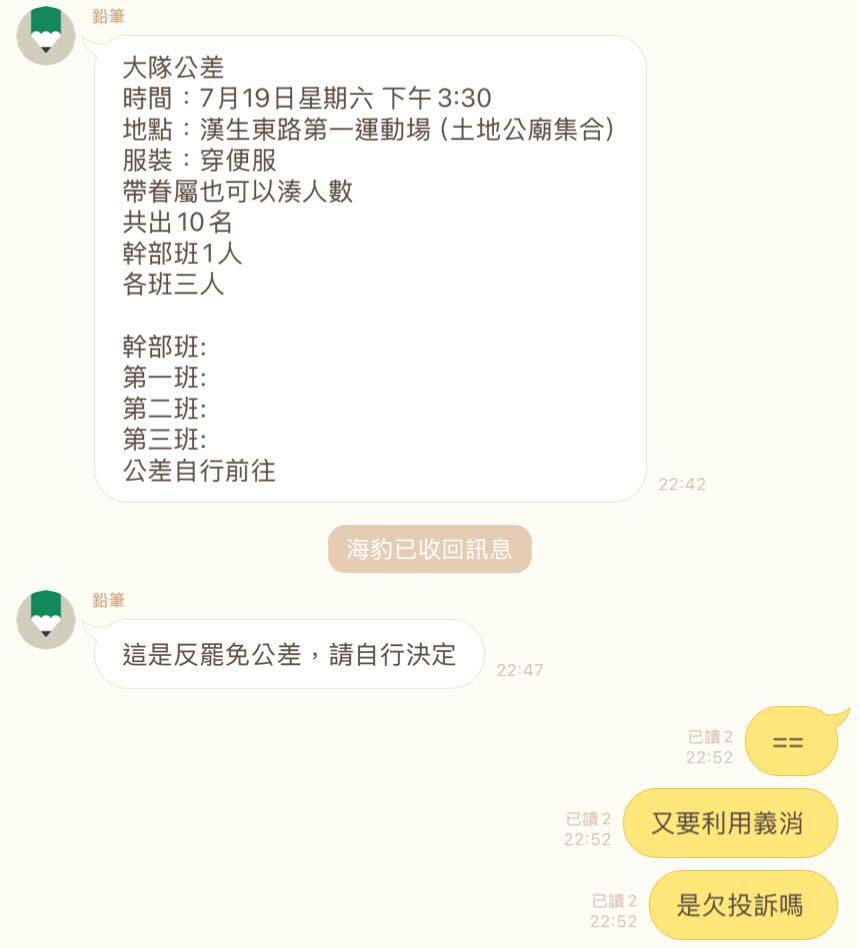Select the yellow == reply bubble
The image size is (860, 948).
791,742
